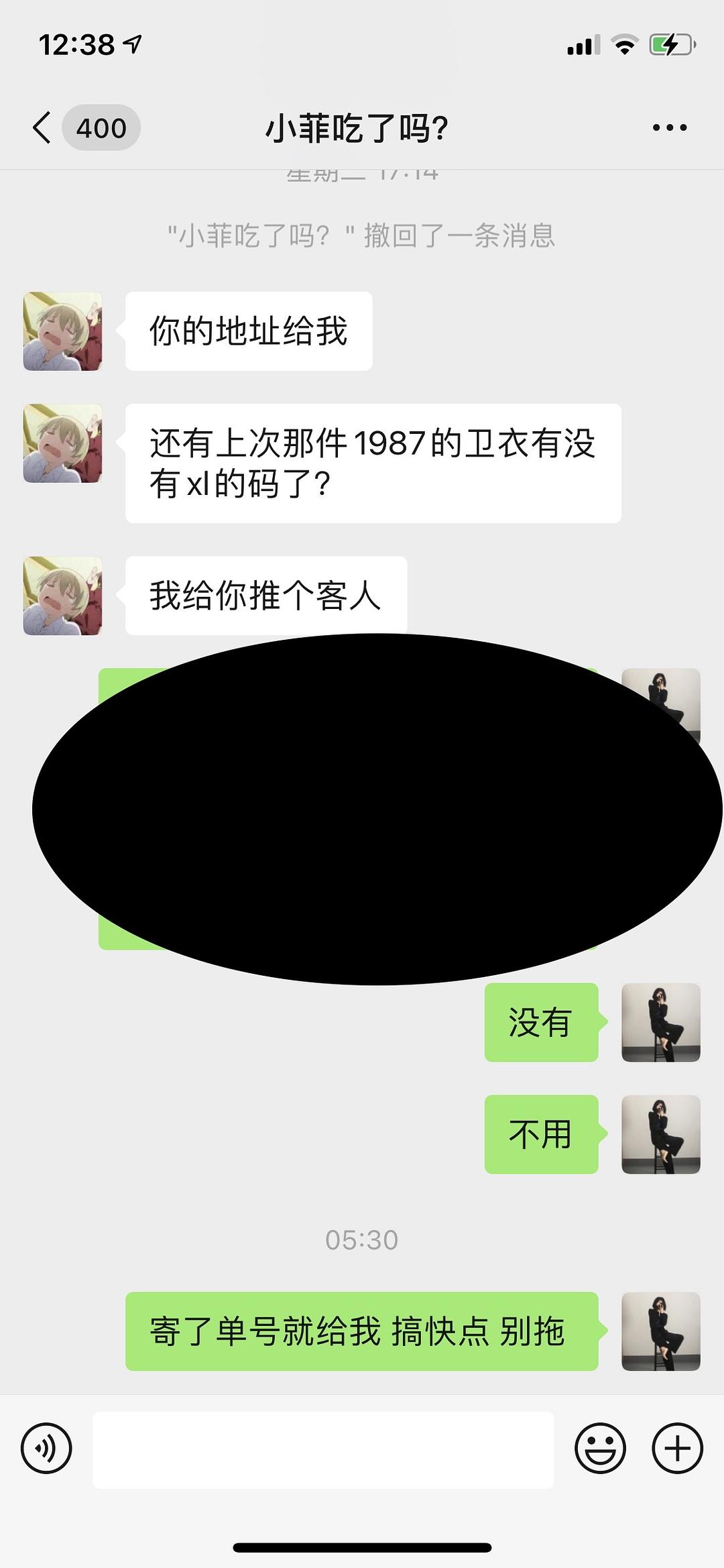Open my avatar beside the 没有 message
This screenshot has width=724, height=1568.
coord(661,1022)
